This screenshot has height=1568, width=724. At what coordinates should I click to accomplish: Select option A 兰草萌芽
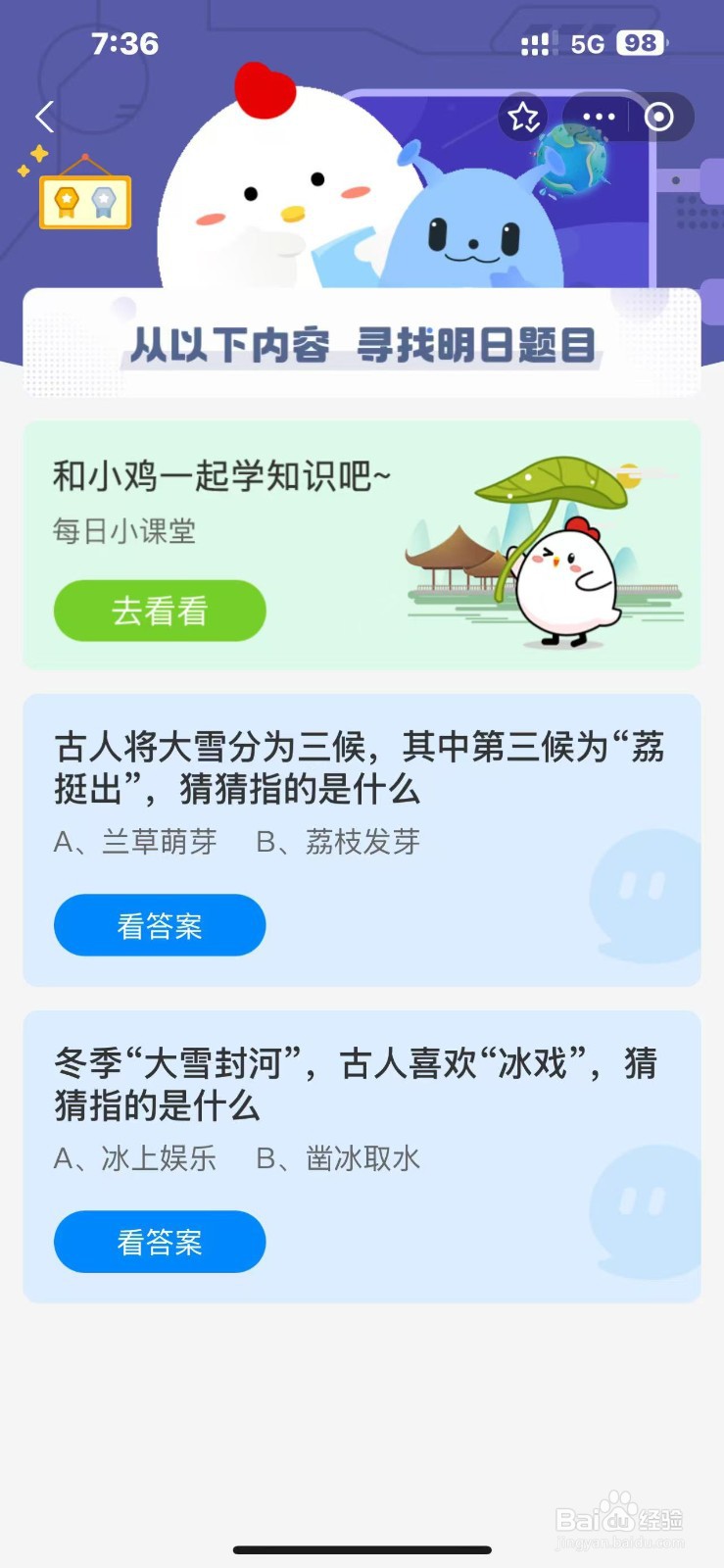(x=137, y=841)
